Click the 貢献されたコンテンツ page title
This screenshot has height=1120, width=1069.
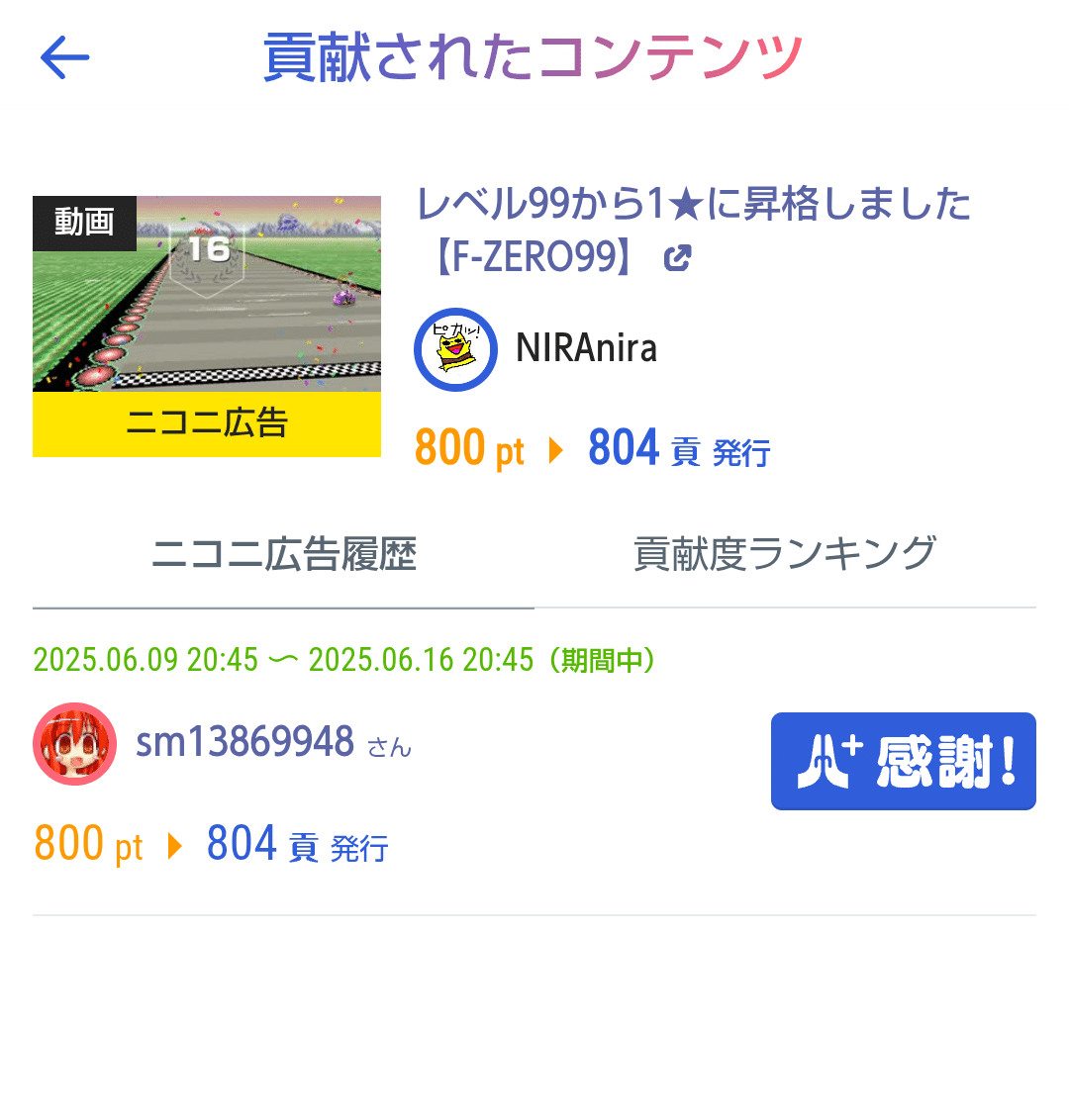[x=534, y=56]
